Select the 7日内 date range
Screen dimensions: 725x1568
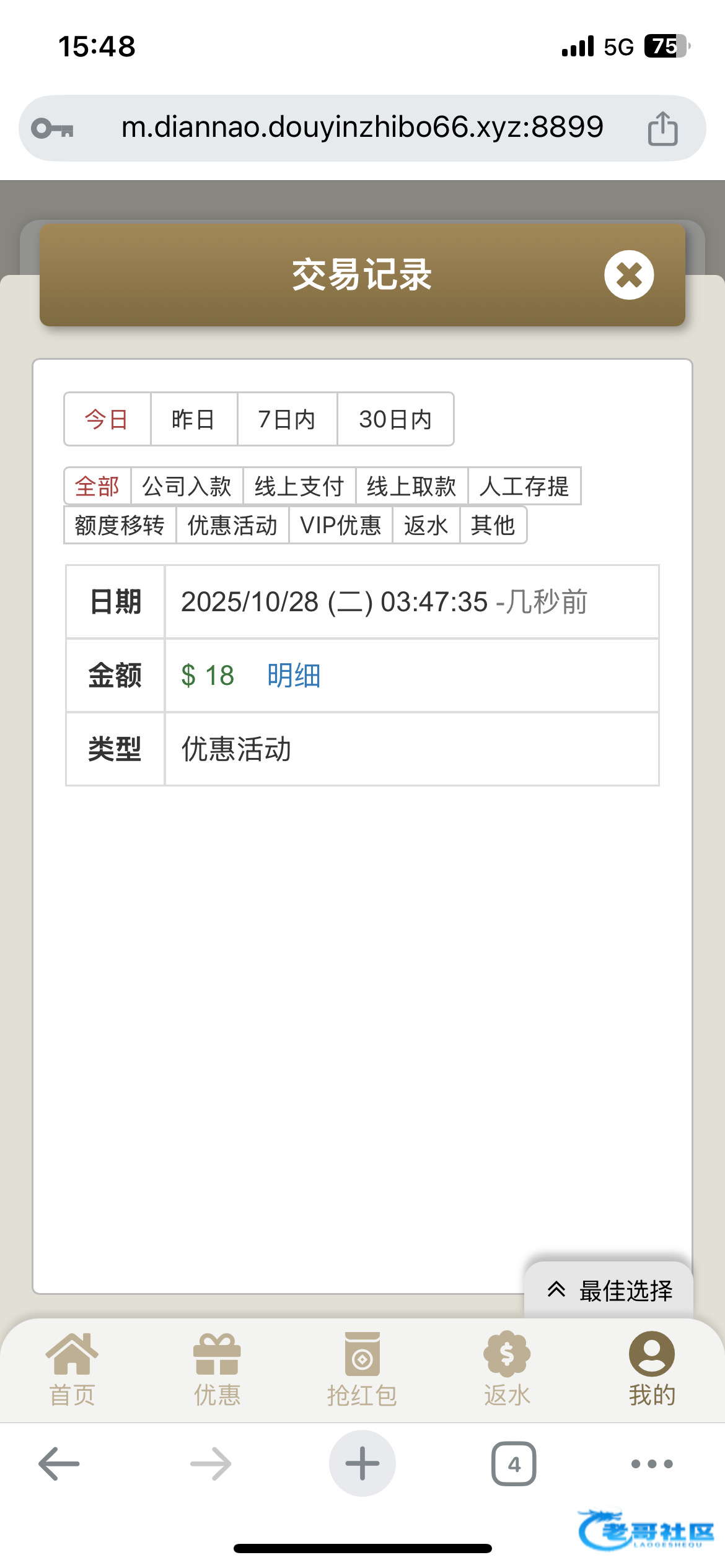[287, 419]
